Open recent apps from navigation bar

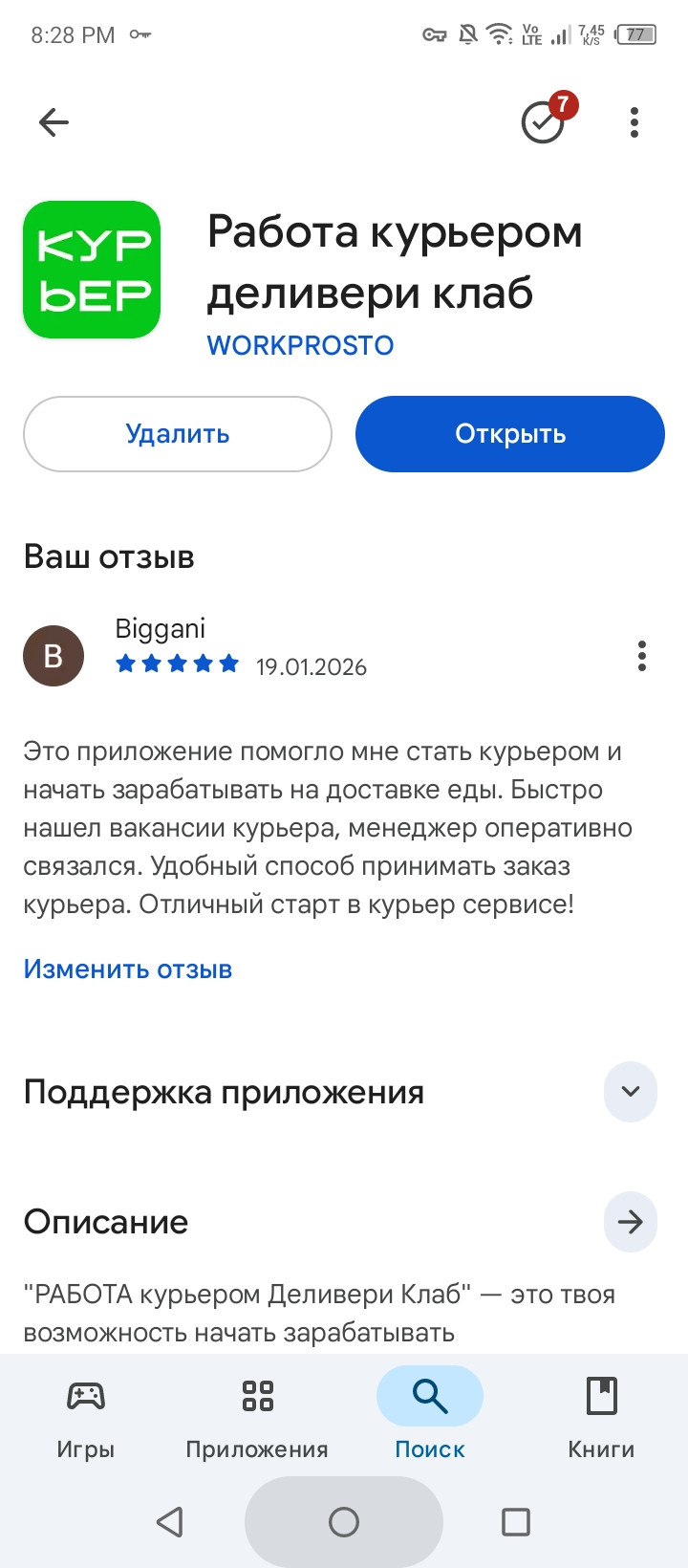(516, 1522)
